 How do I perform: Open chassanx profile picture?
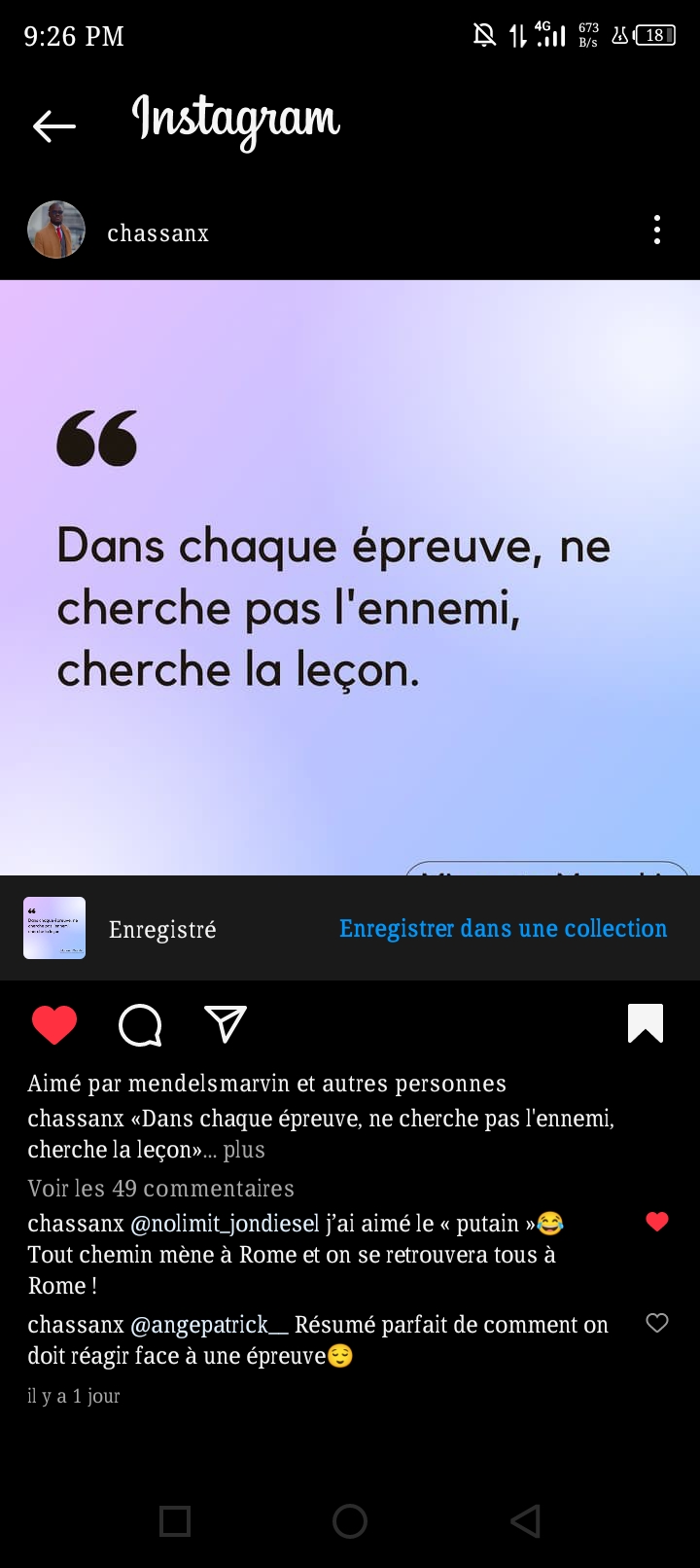point(56,231)
